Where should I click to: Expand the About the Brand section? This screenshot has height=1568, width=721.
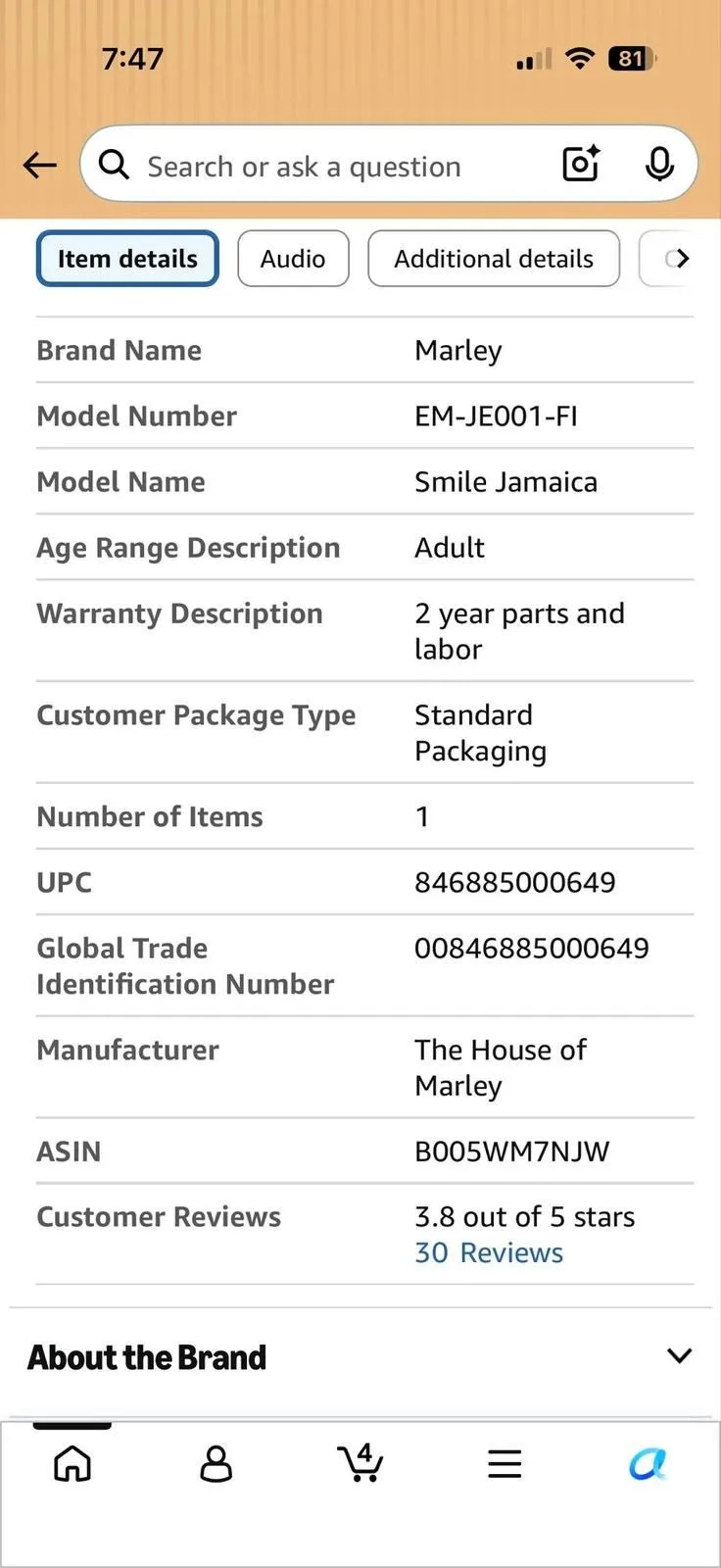pyautogui.click(x=360, y=1357)
